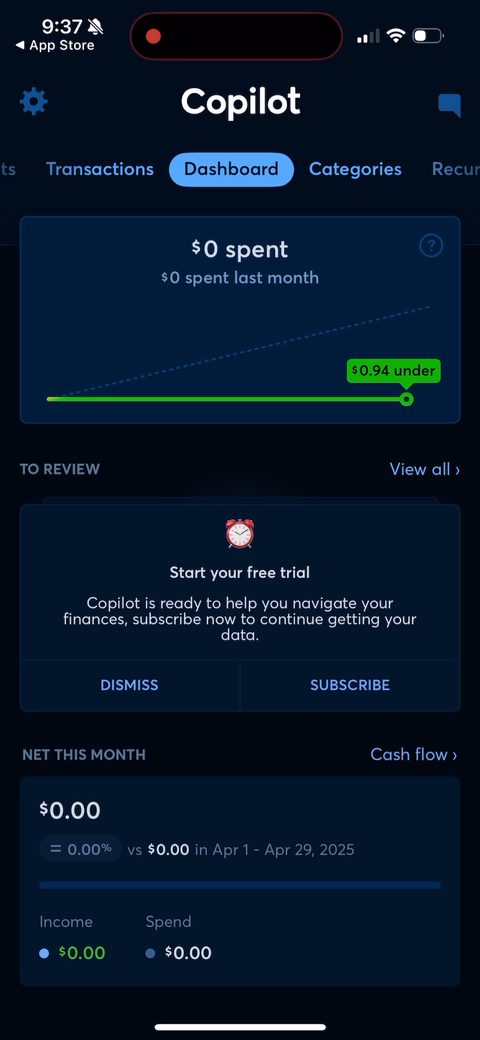Open the Net This Month card

pos(240,881)
